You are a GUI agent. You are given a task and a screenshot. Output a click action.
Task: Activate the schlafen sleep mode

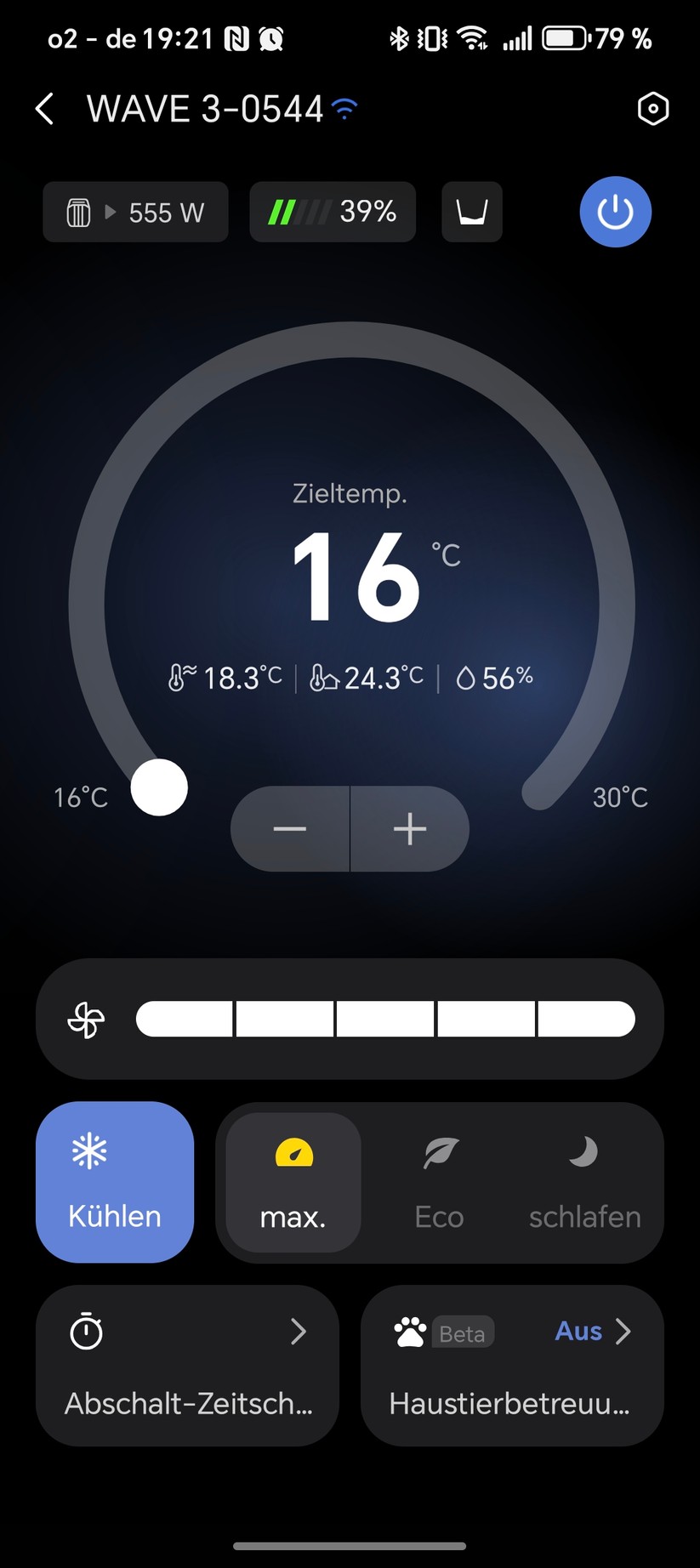pyautogui.click(x=584, y=1182)
